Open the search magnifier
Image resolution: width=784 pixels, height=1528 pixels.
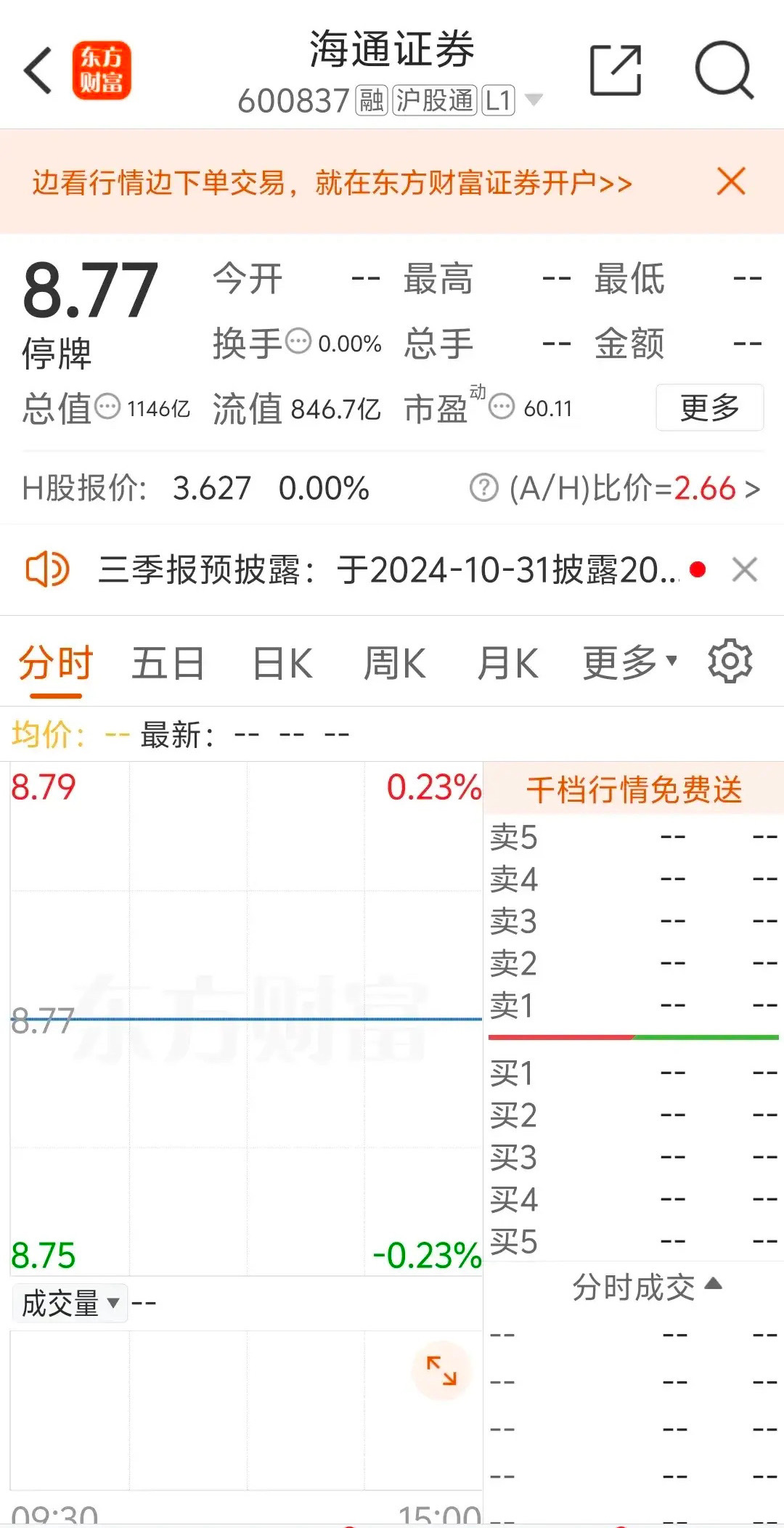(724, 70)
